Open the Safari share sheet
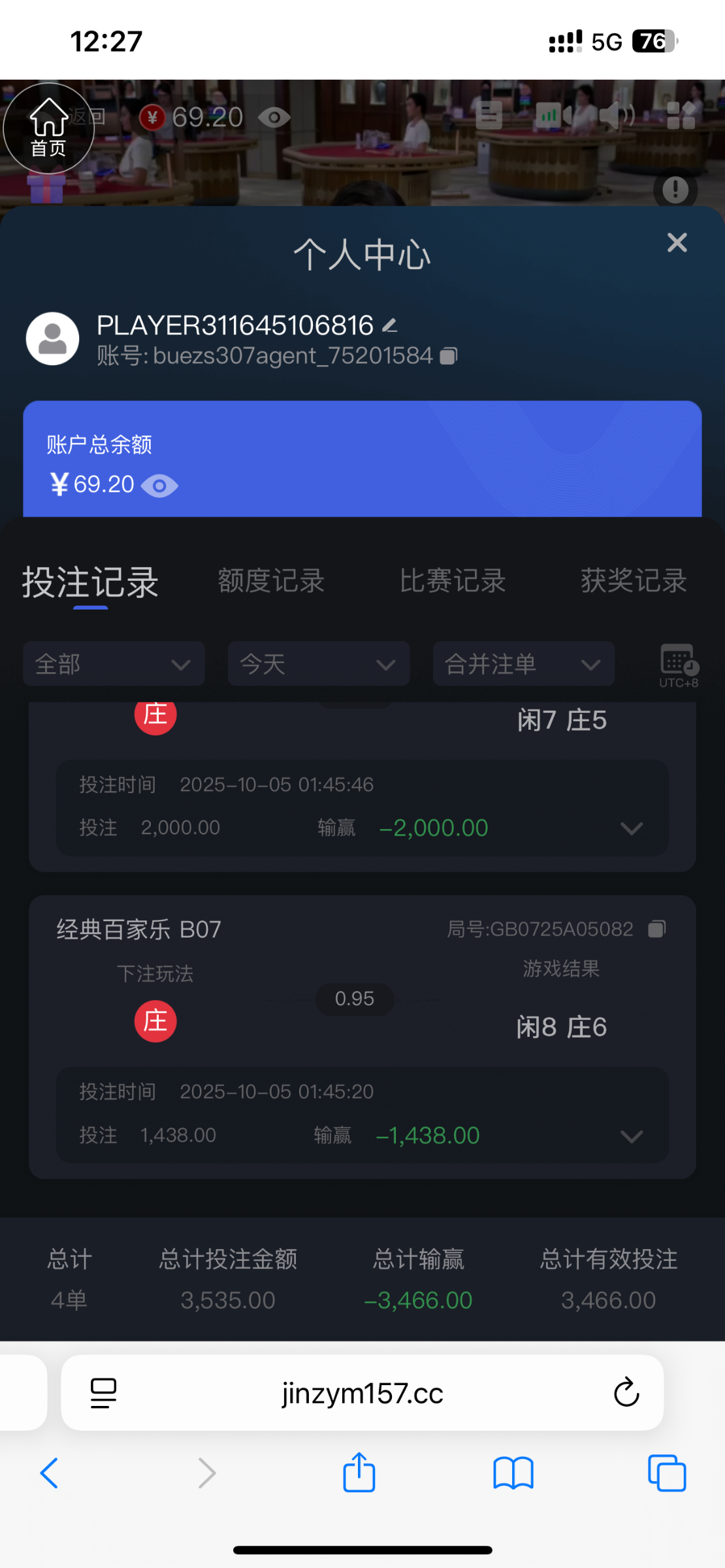This screenshot has height=1568, width=725. (x=359, y=1473)
